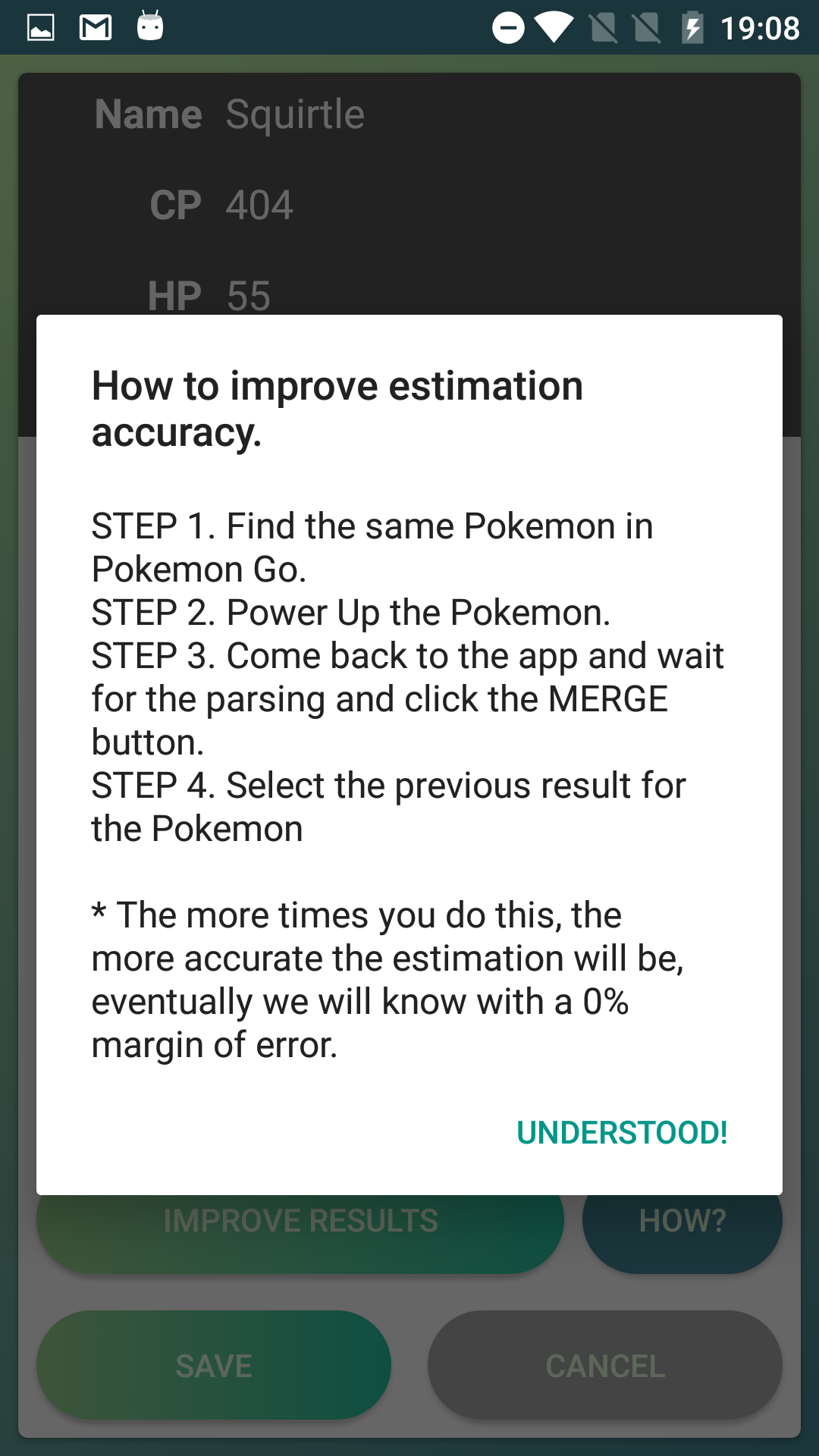The height and width of the screenshot is (1456, 819).
Task: Open the Gmail notification icon
Action: coord(96,27)
